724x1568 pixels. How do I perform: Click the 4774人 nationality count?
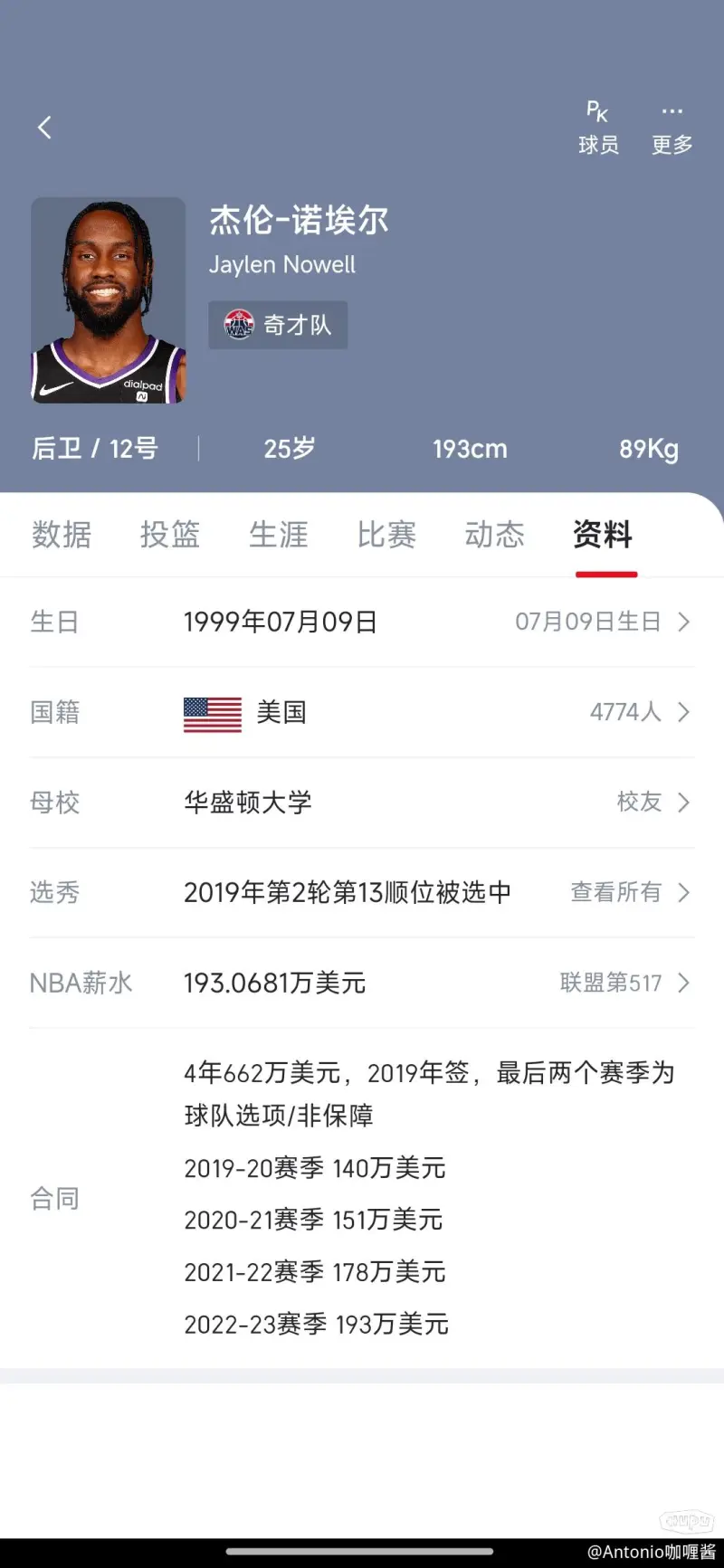[624, 712]
